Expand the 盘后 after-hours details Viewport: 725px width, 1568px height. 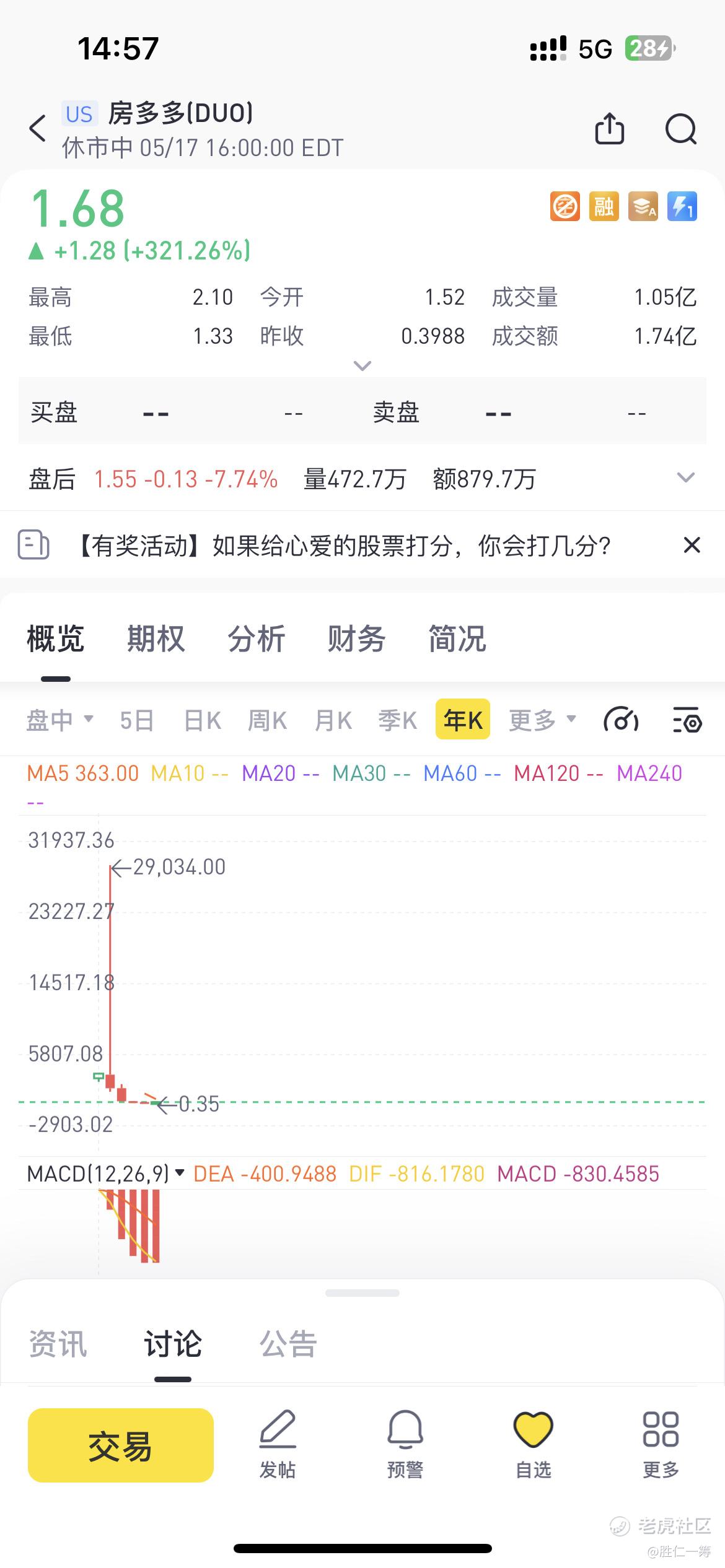(685, 477)
